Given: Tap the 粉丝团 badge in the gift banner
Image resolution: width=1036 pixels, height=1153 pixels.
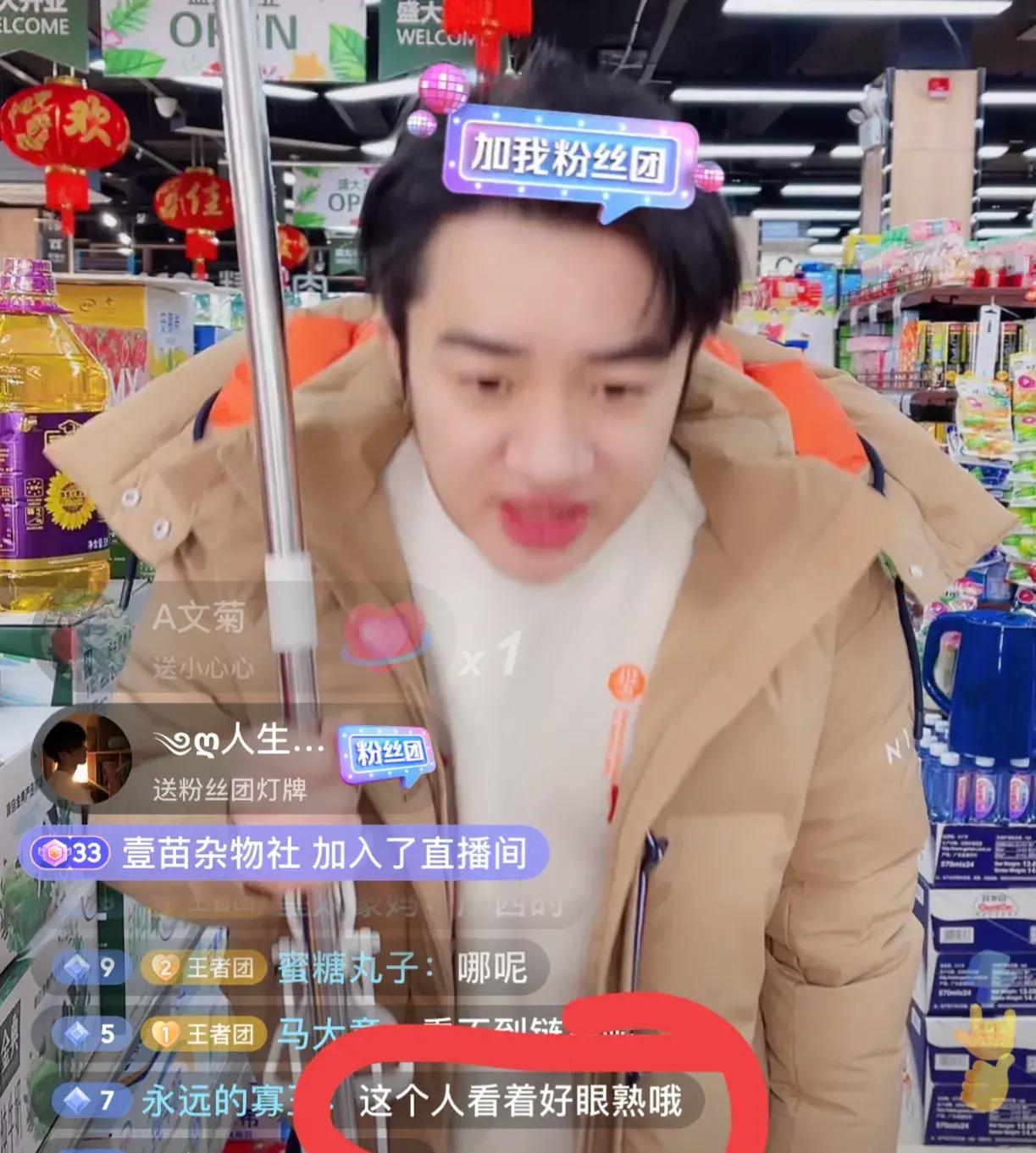Looking at the screenshot, I should click(x=388, y=751).
